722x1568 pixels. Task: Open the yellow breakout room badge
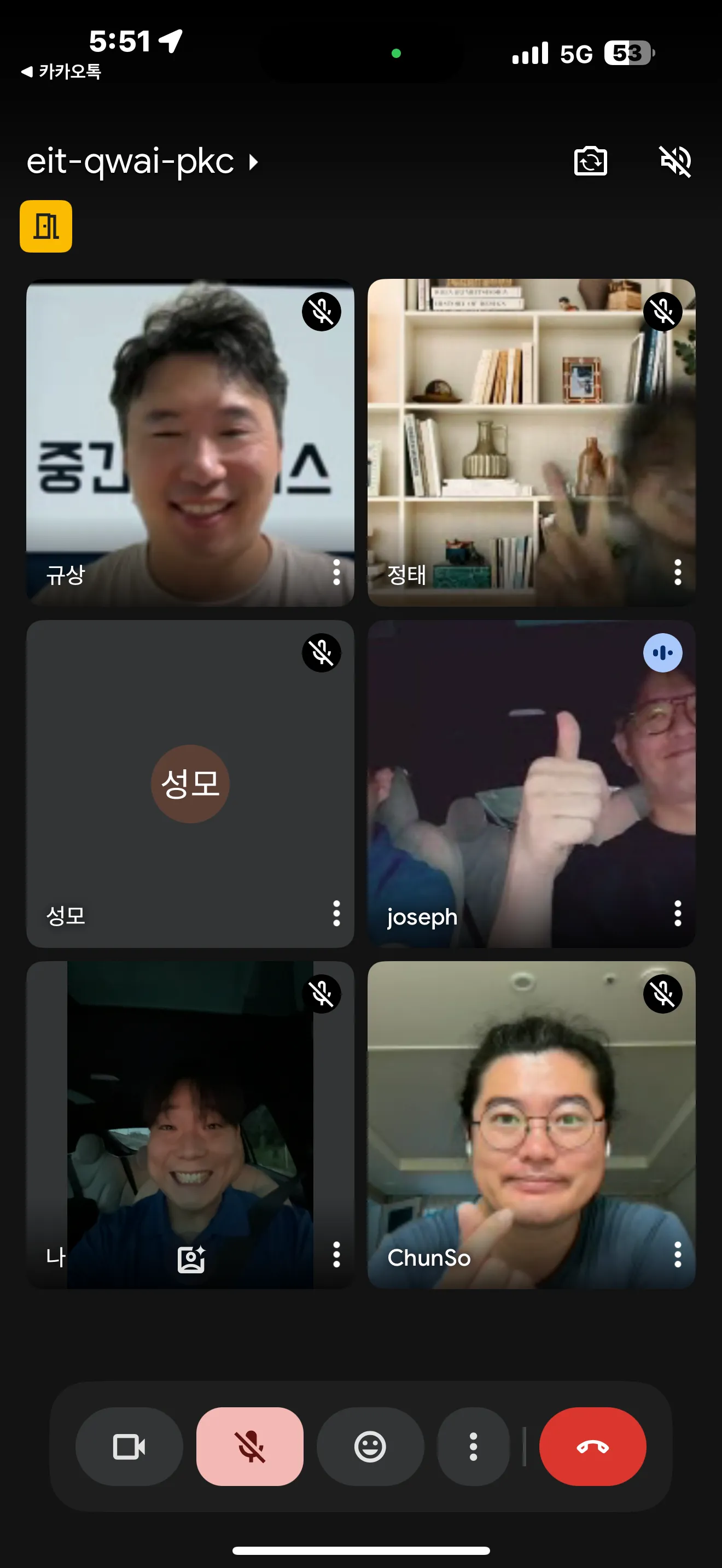[45, 226]
